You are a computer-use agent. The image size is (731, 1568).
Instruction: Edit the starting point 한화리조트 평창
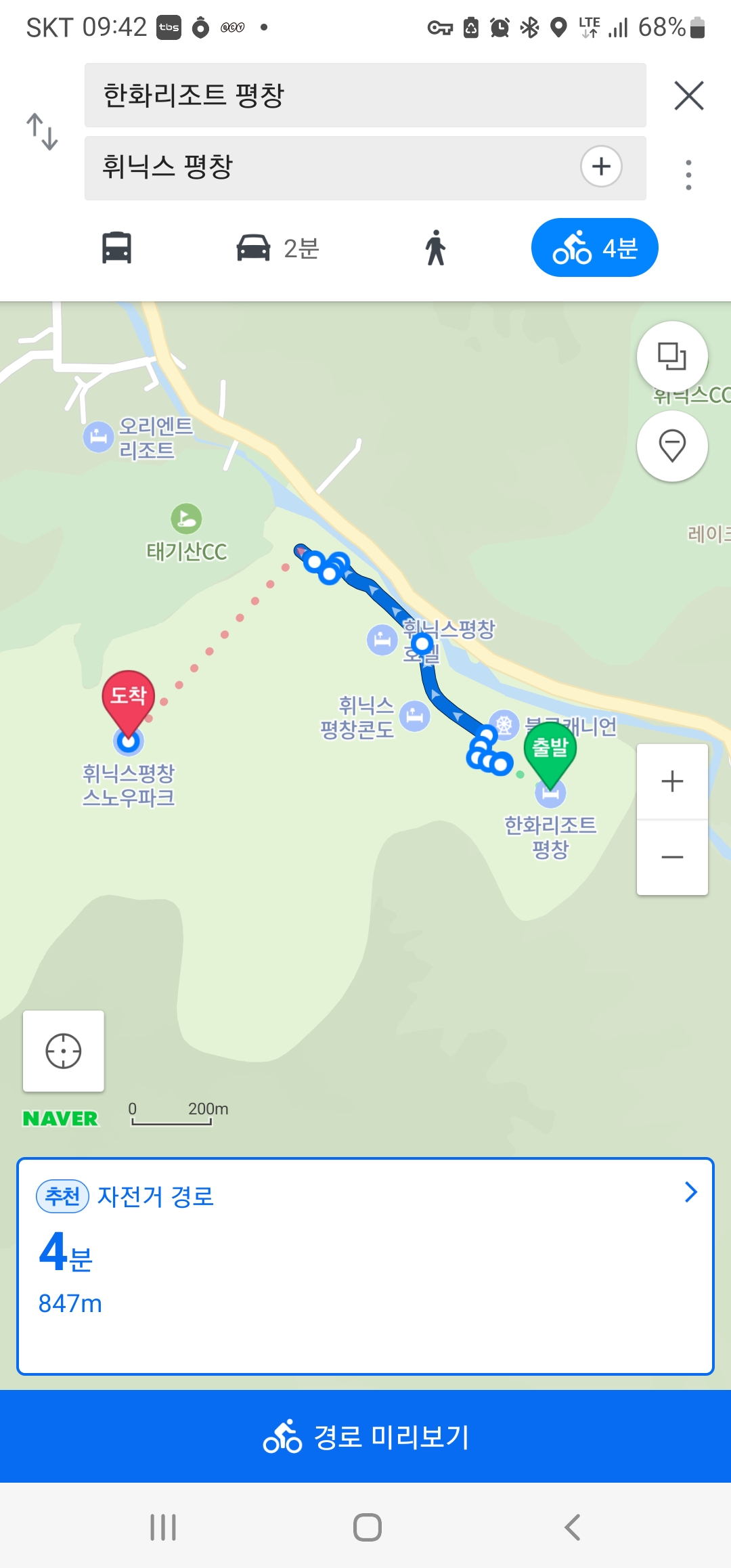(364, 95)
